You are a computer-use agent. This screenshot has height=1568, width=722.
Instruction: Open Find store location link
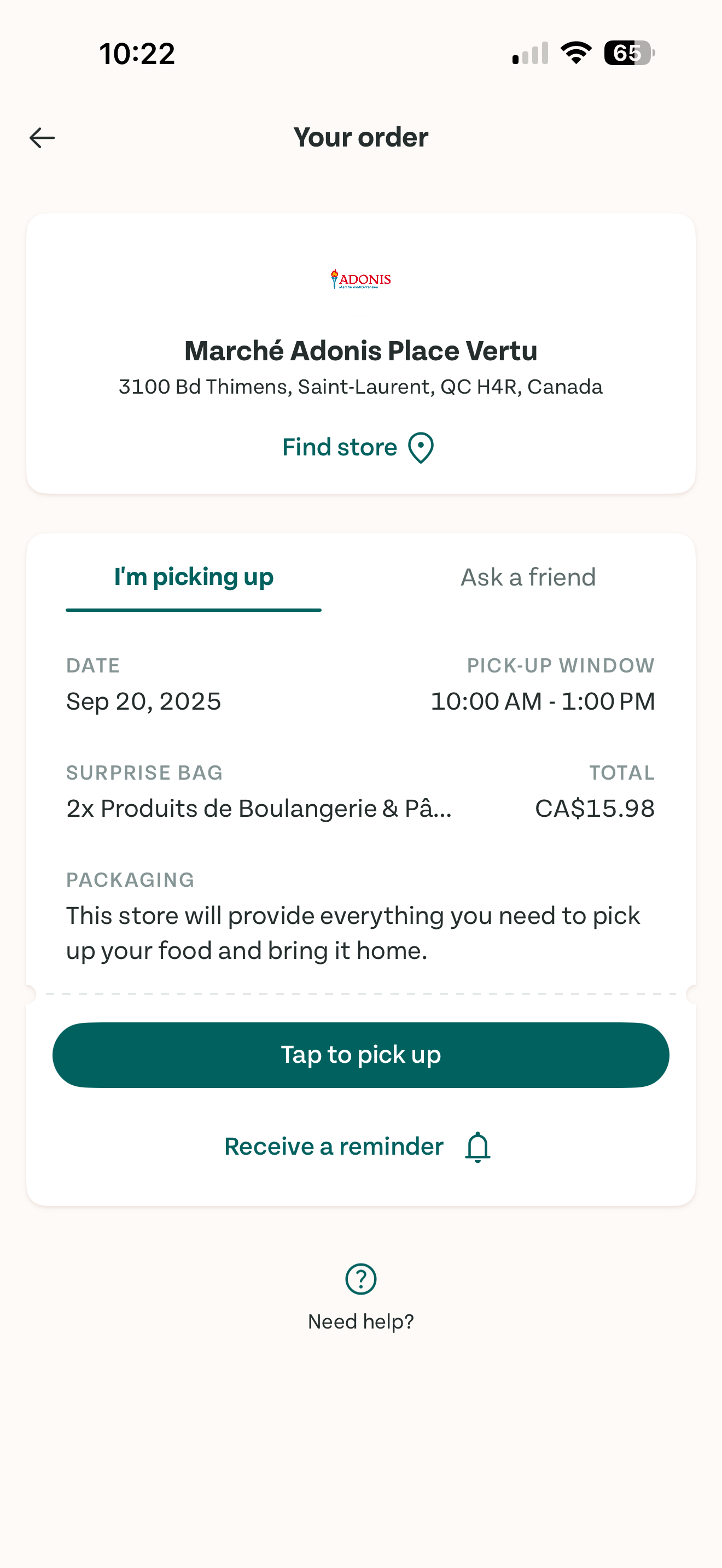358,448
